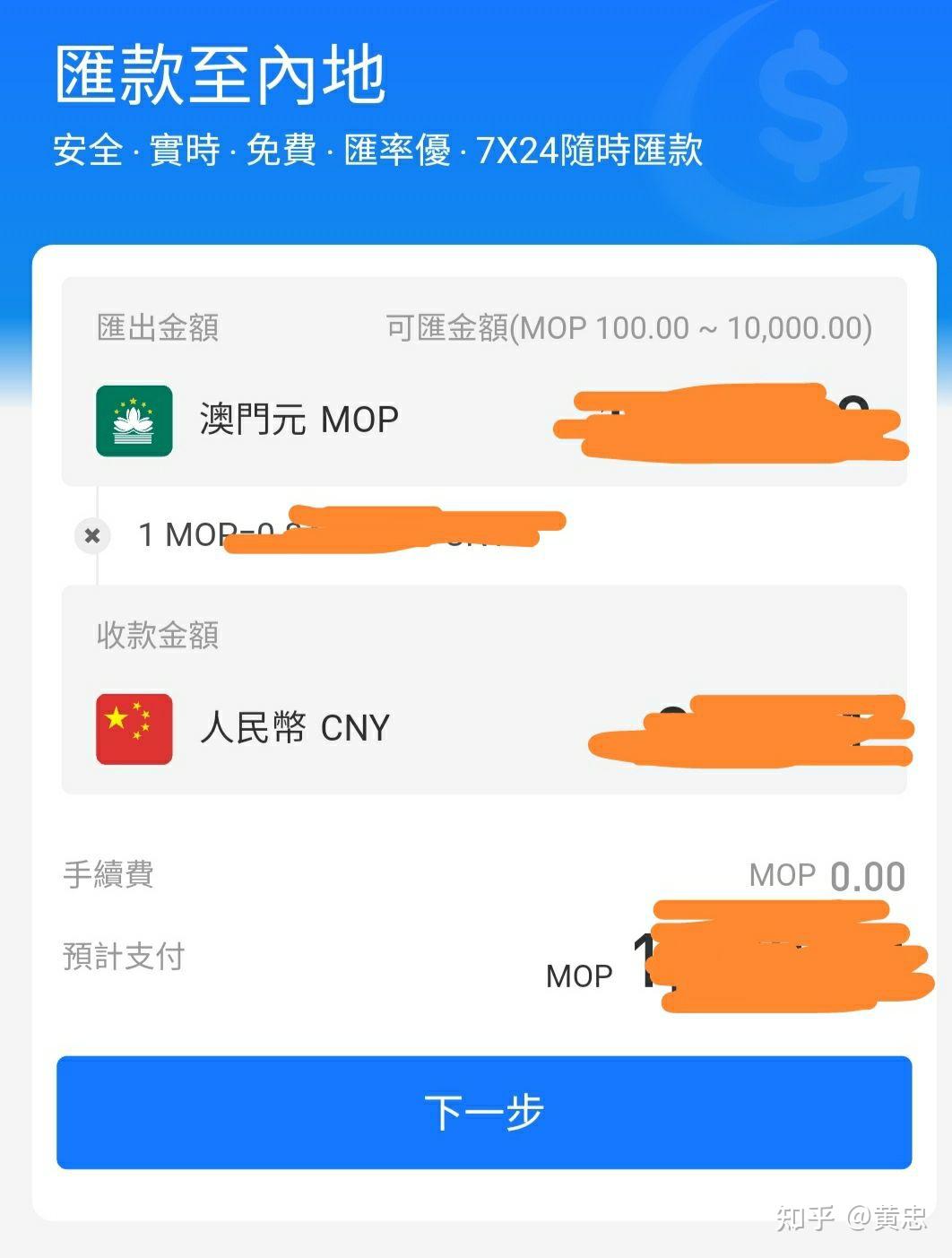Click the 手續費 MOP 0.00 value
Viewport: 952px width, 1258px height.
(826, 876)
